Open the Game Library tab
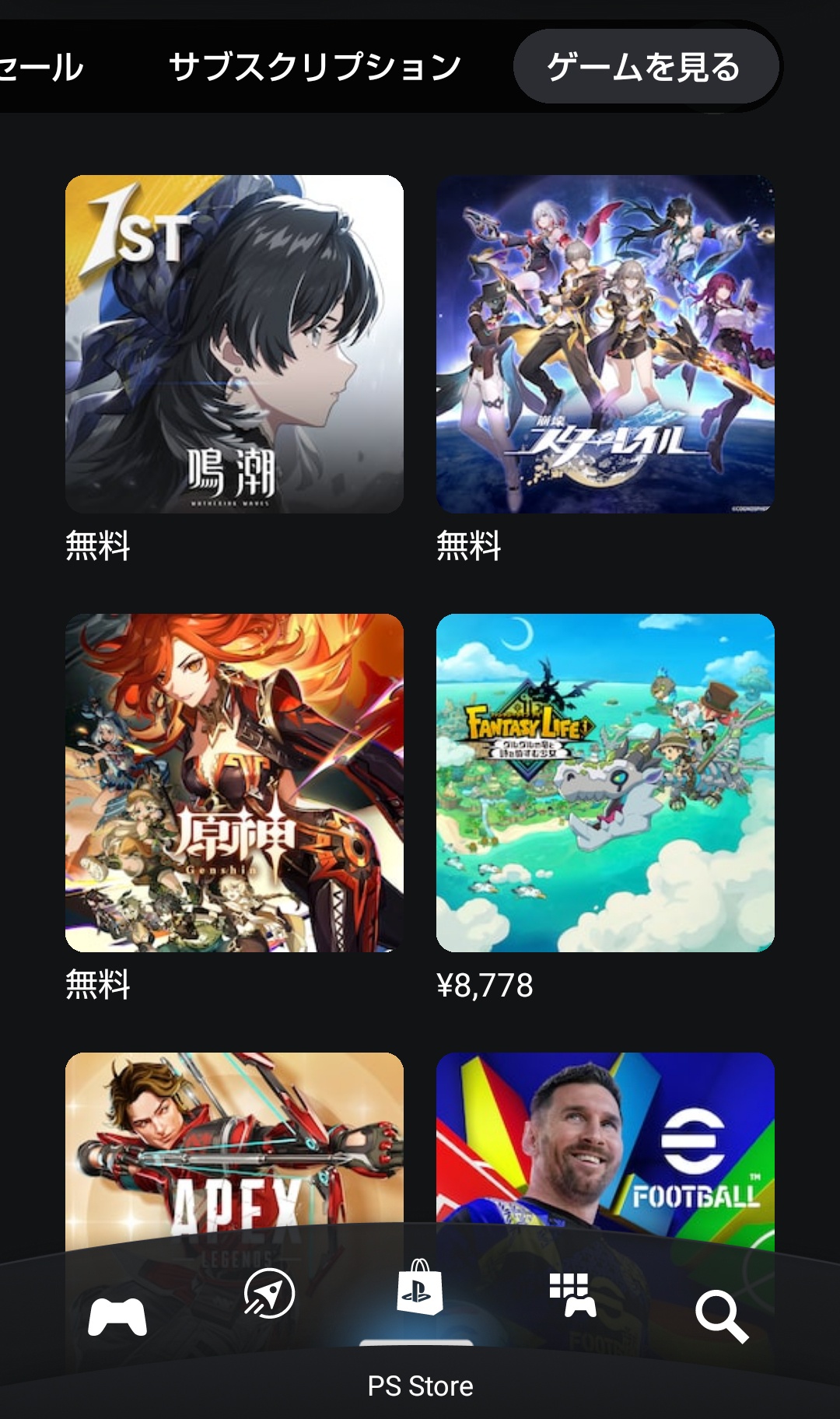This screenshot has width=840, height=1419. click(572, 1295)
